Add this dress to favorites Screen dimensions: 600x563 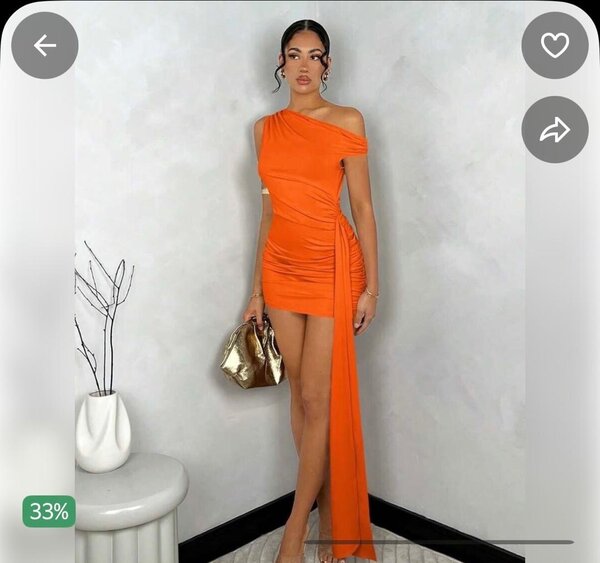click(555, 45)
